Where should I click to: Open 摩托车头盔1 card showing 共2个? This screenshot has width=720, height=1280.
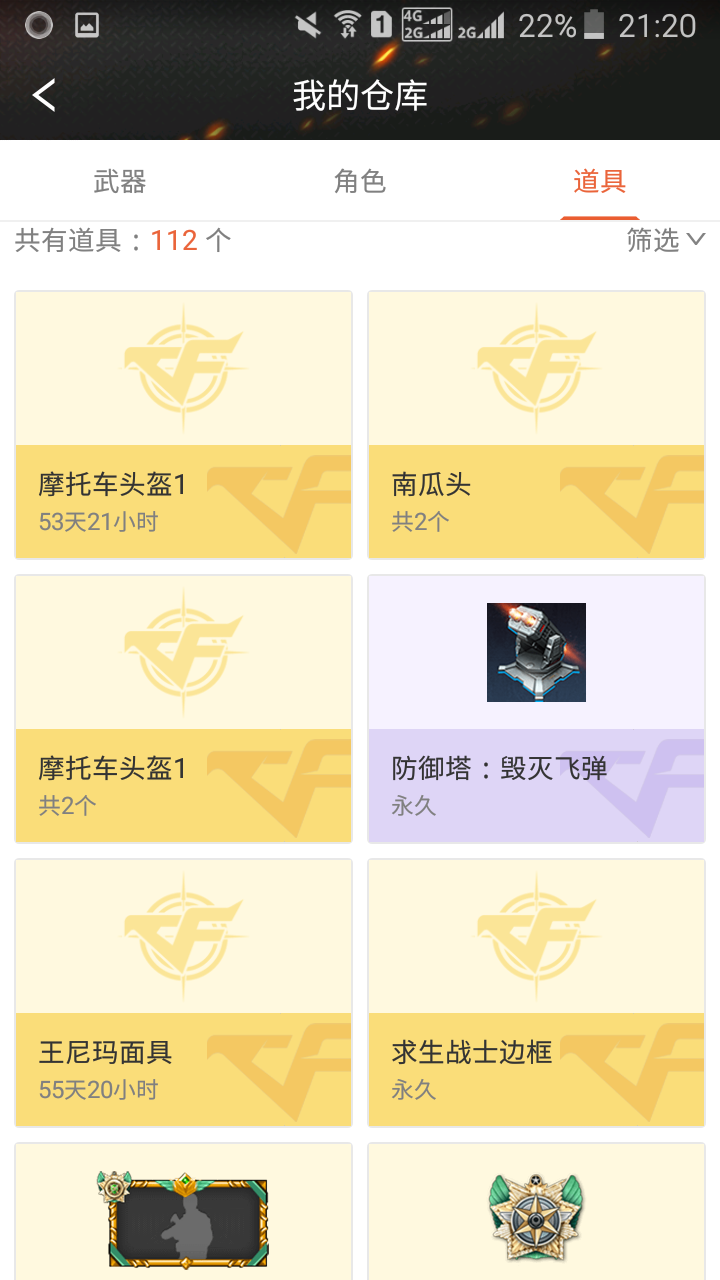point(184,709)
